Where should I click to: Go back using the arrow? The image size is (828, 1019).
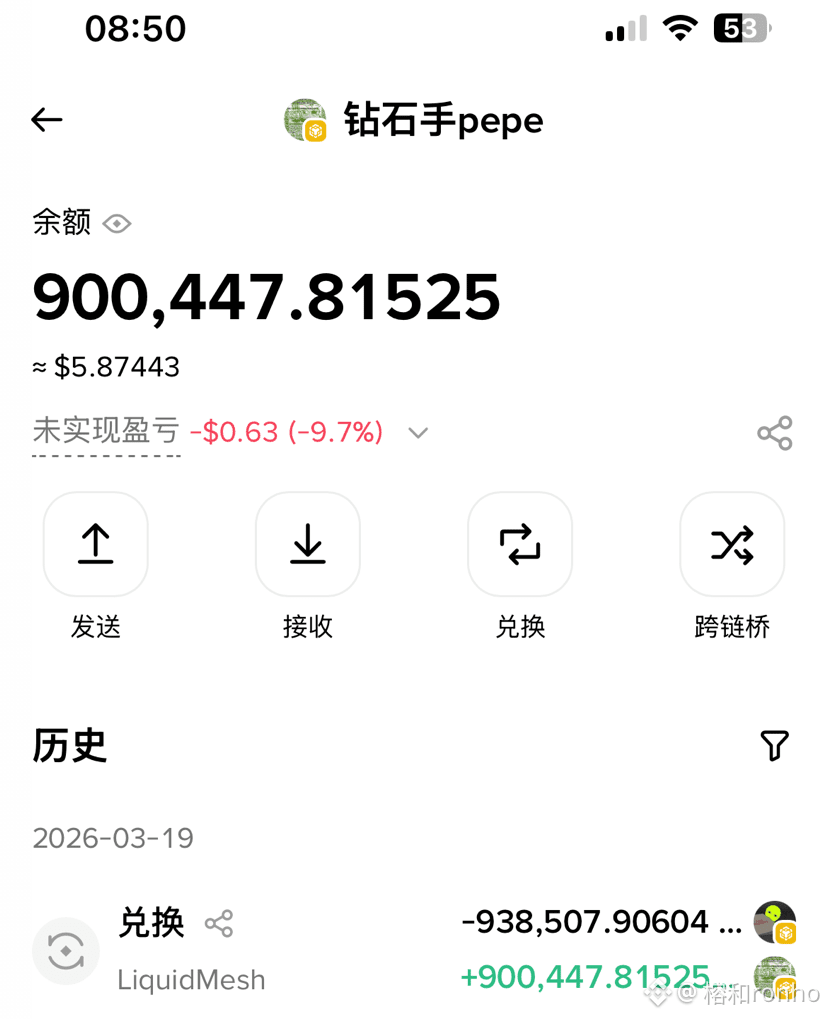point(47,121)
